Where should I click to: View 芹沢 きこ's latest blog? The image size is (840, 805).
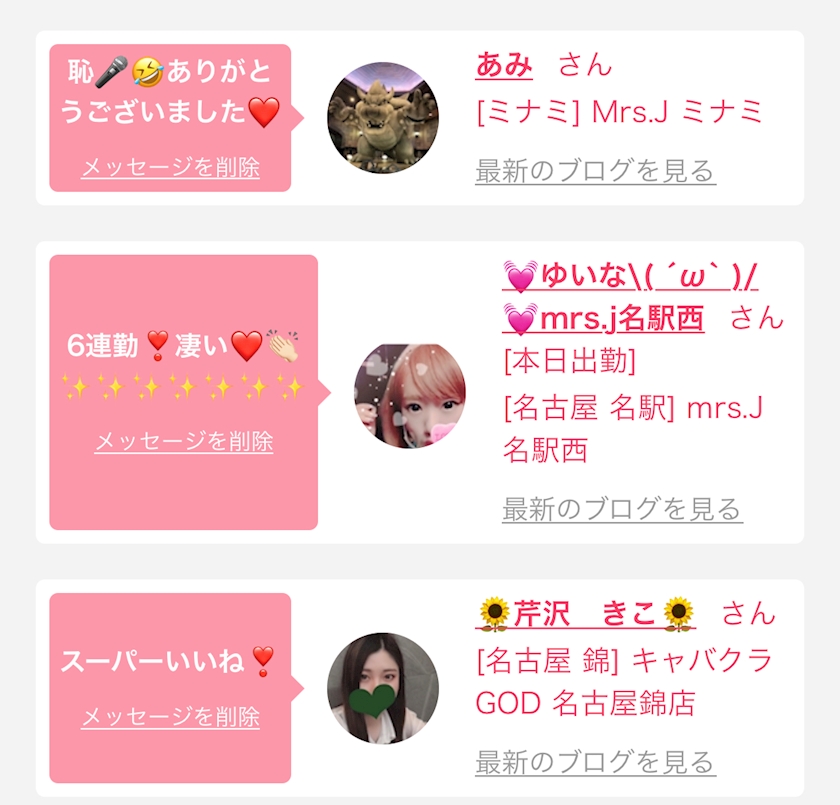tap(595, 762)
